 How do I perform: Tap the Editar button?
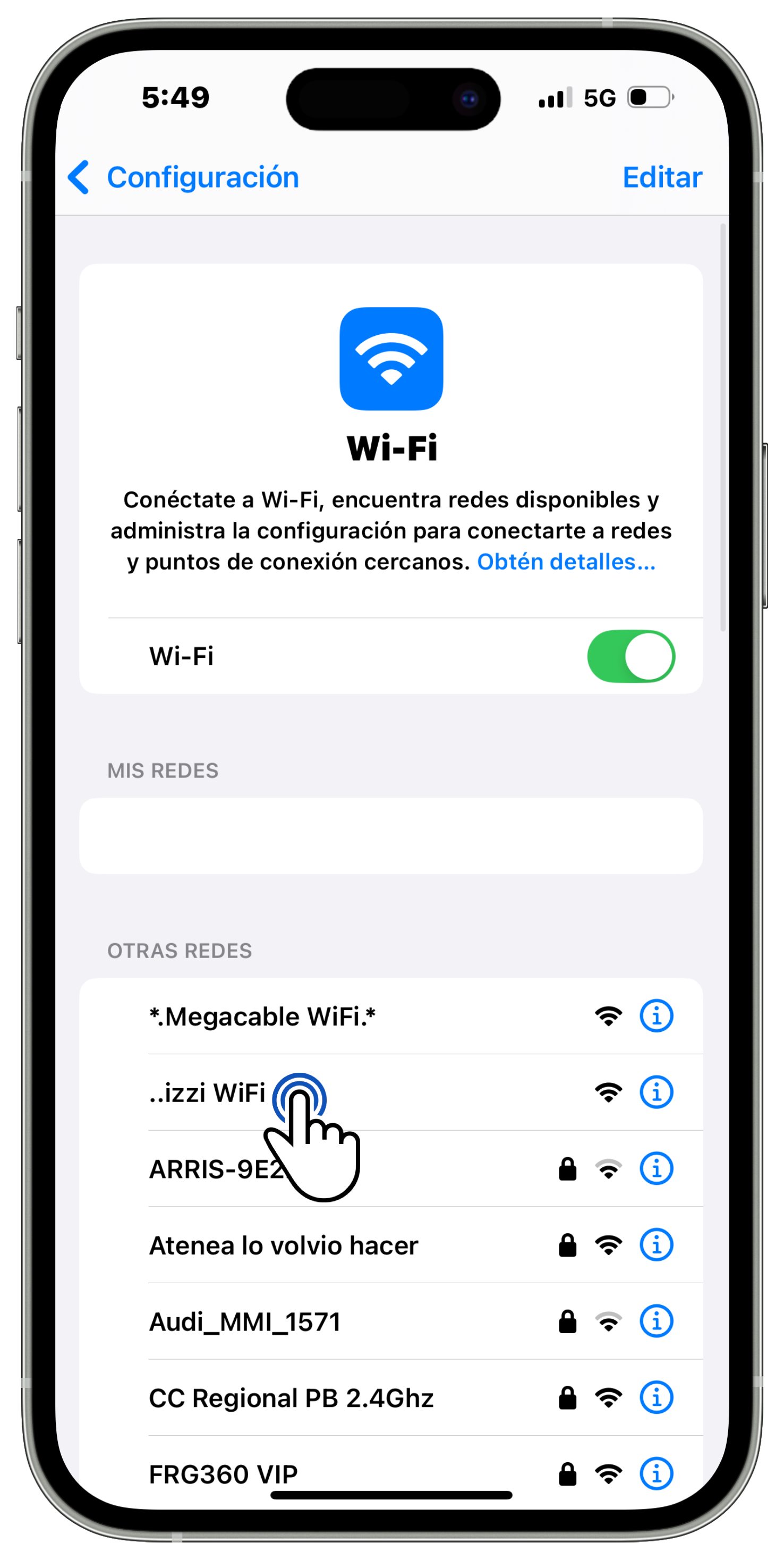(662, 177)
